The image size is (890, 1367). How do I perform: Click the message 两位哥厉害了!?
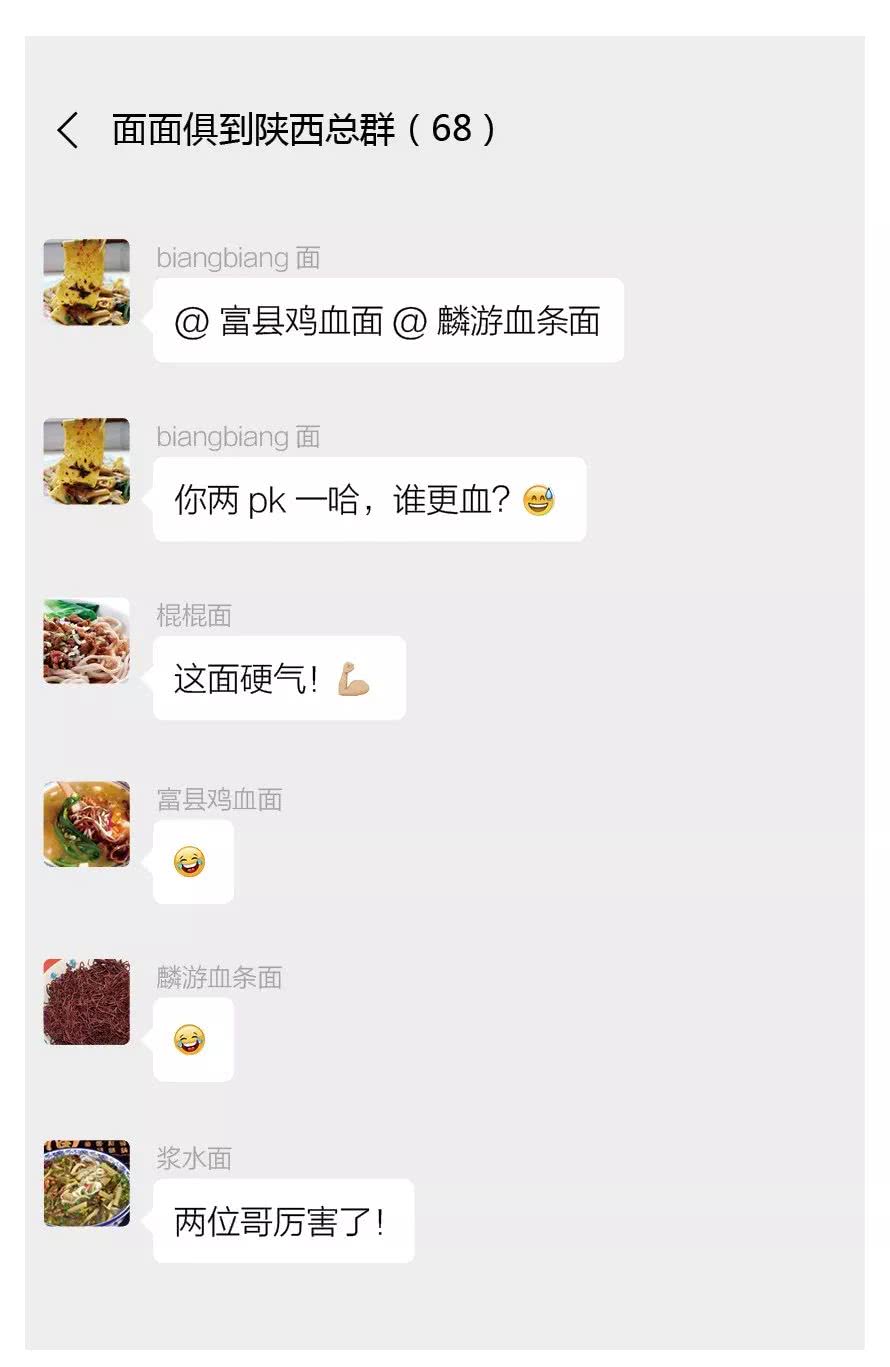(283, 1219)
